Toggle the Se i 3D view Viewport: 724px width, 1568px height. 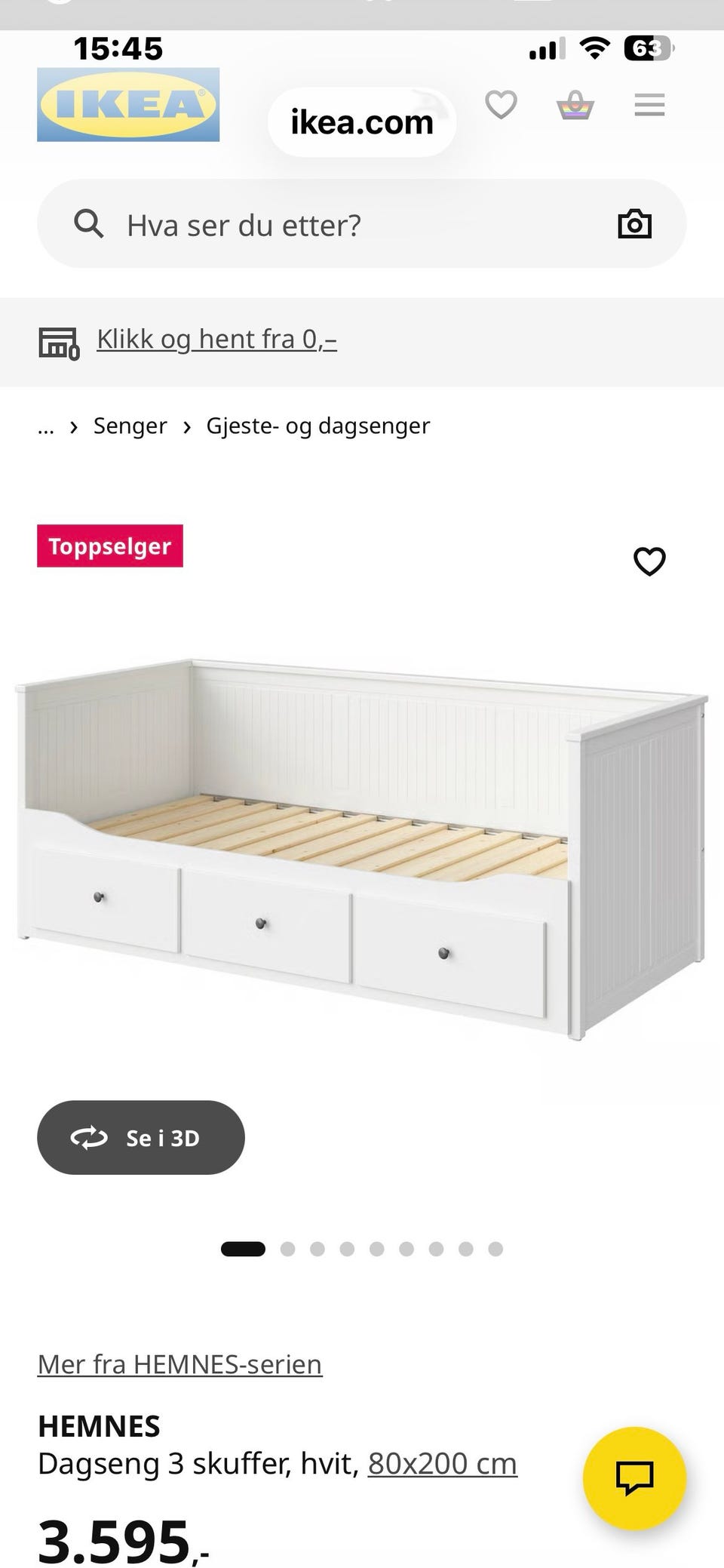click(x=140, y=1138)
